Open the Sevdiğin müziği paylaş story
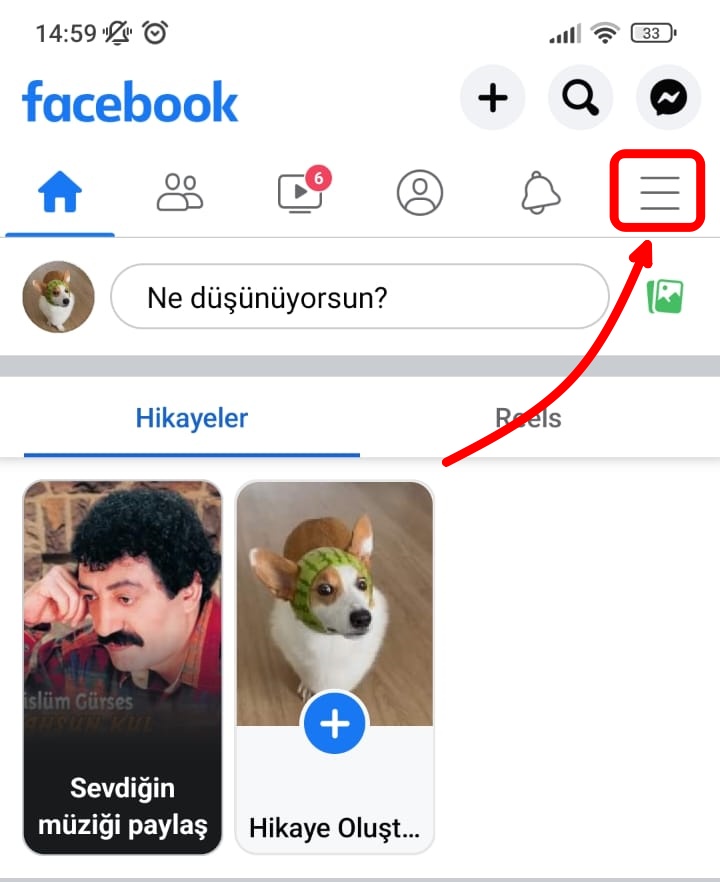This screenshot has height=882, width=720. (x=122, y=670)
